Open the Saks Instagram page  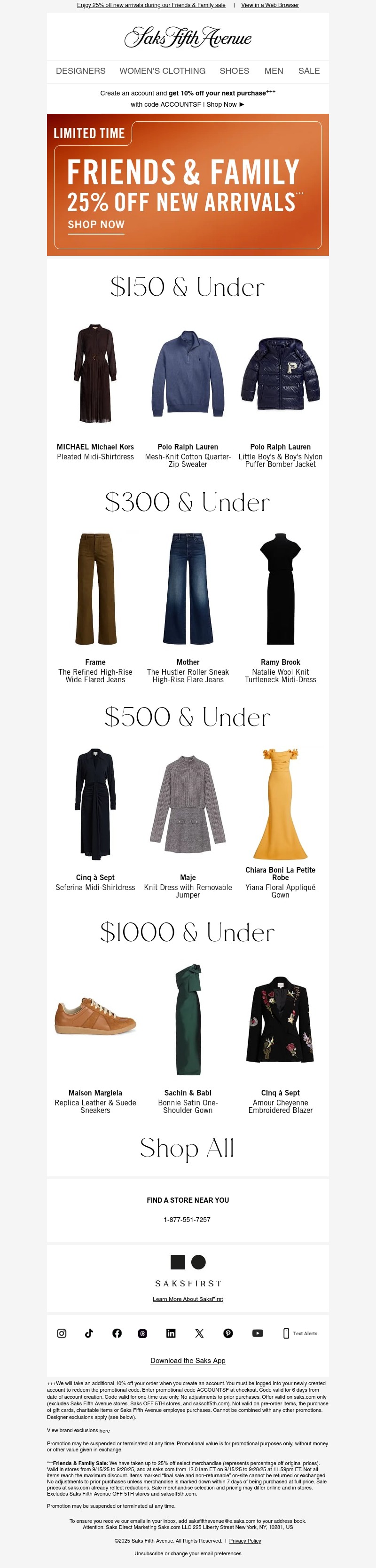(62, 1333)
